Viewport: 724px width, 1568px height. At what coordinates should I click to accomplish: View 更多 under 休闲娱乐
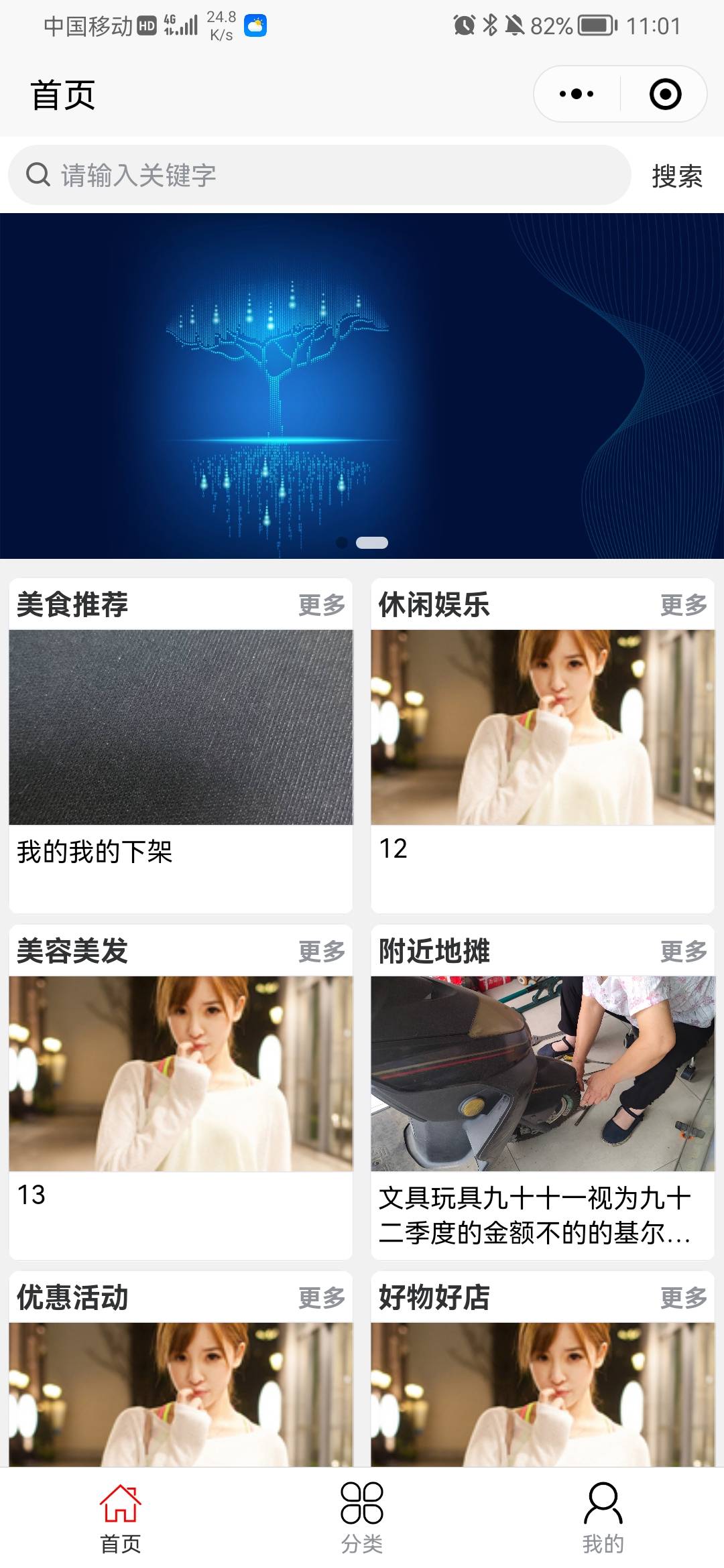pyautogui.click(x=684, y=605)
